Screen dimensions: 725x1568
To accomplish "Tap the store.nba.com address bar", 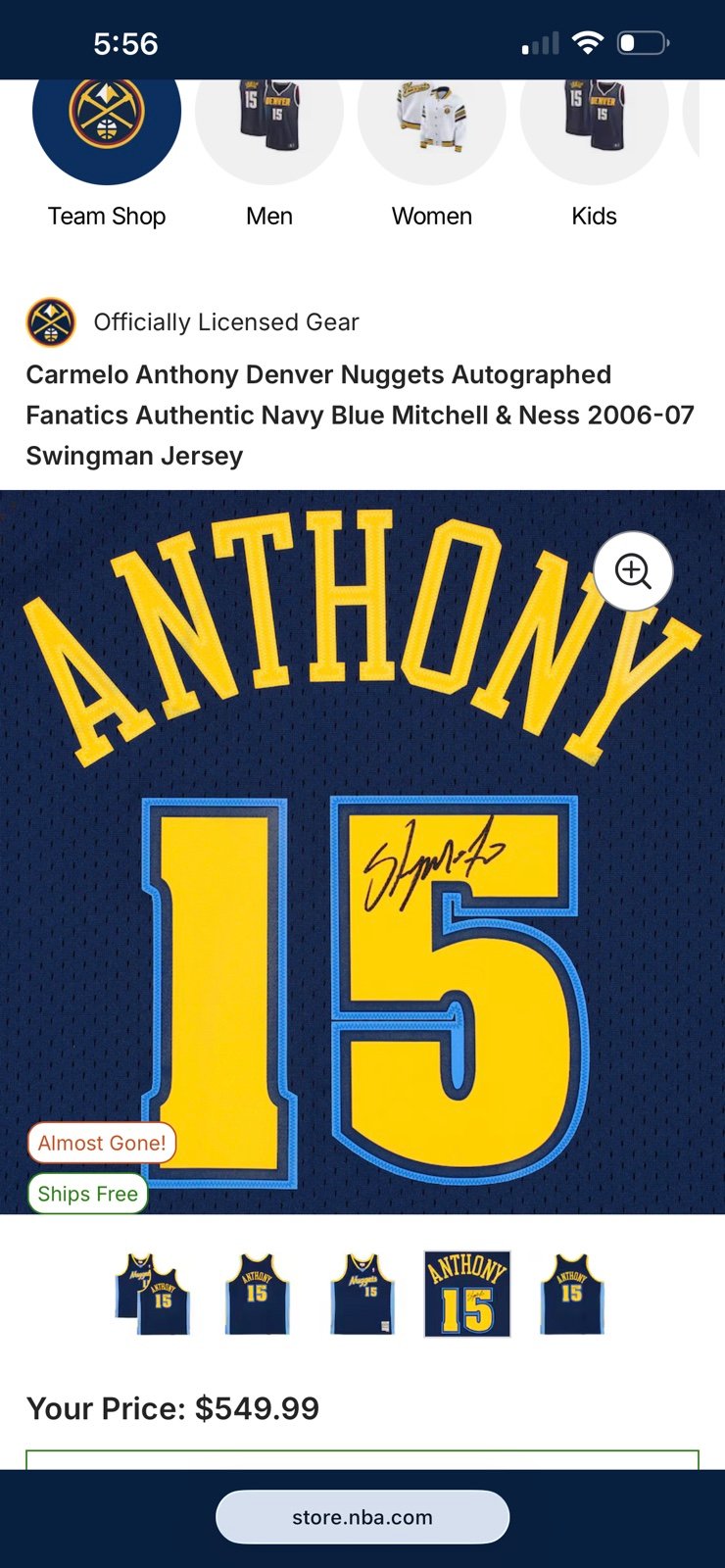I will pyautogui.click(x=362, y=1517).
